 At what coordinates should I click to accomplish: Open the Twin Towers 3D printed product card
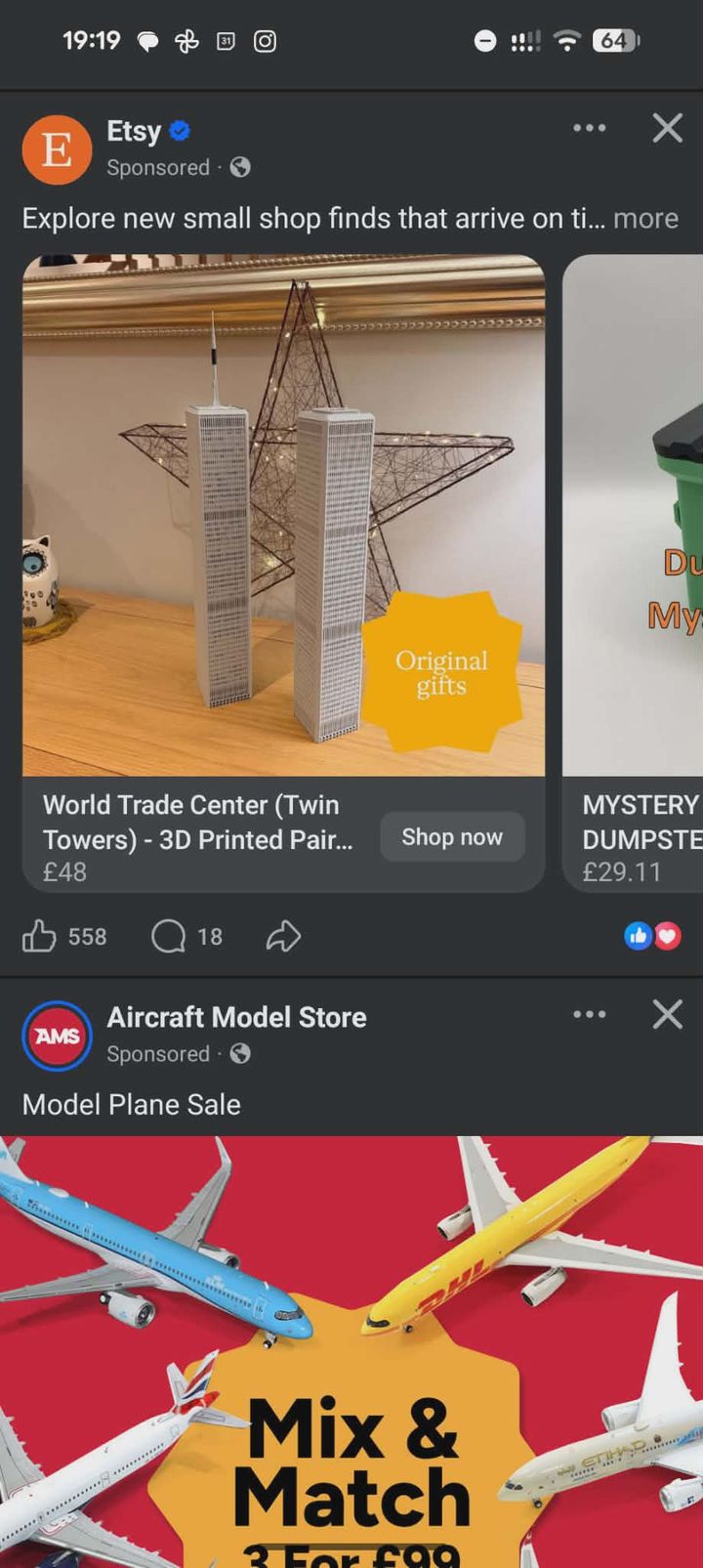pyautogui.click(x=283, y=516)
